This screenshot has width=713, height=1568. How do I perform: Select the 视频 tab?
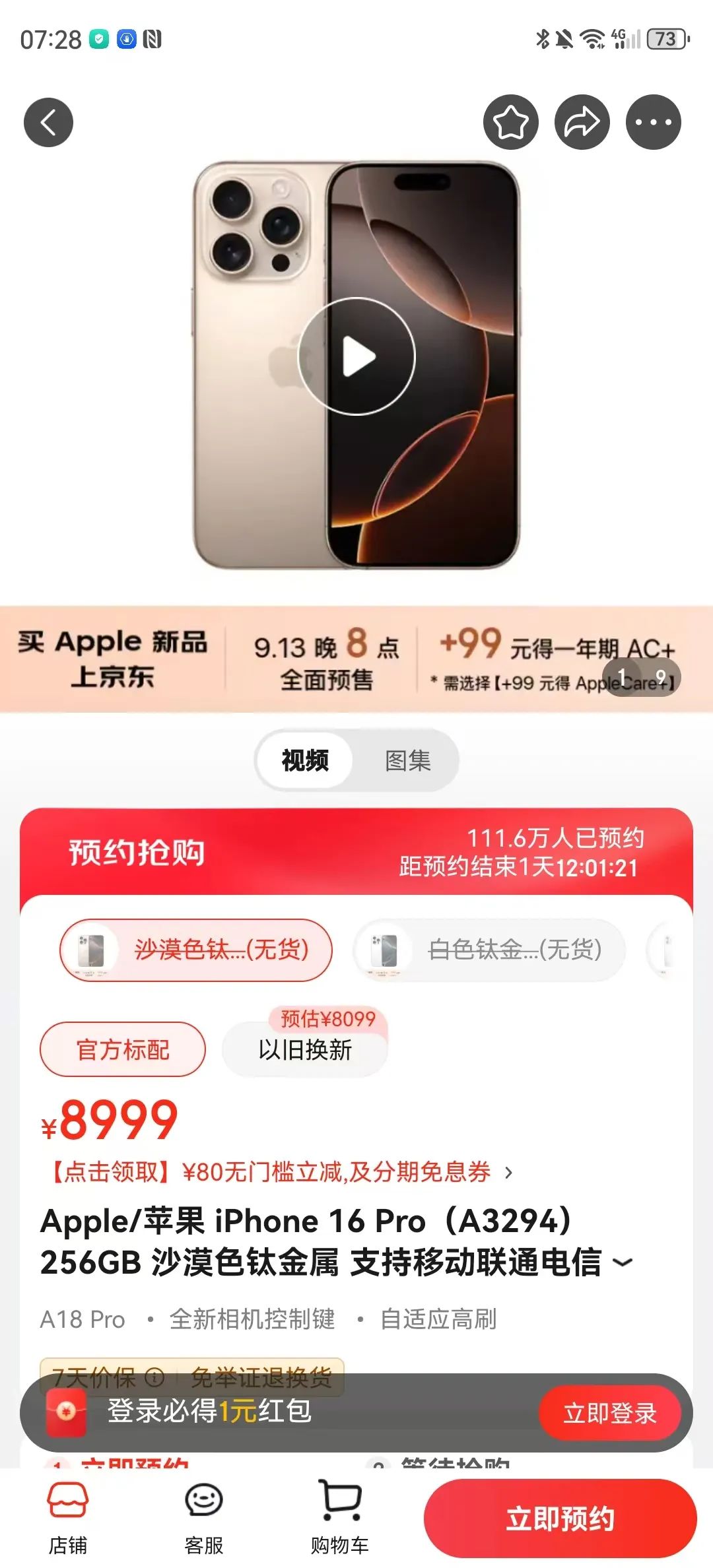tap(305, 761)
